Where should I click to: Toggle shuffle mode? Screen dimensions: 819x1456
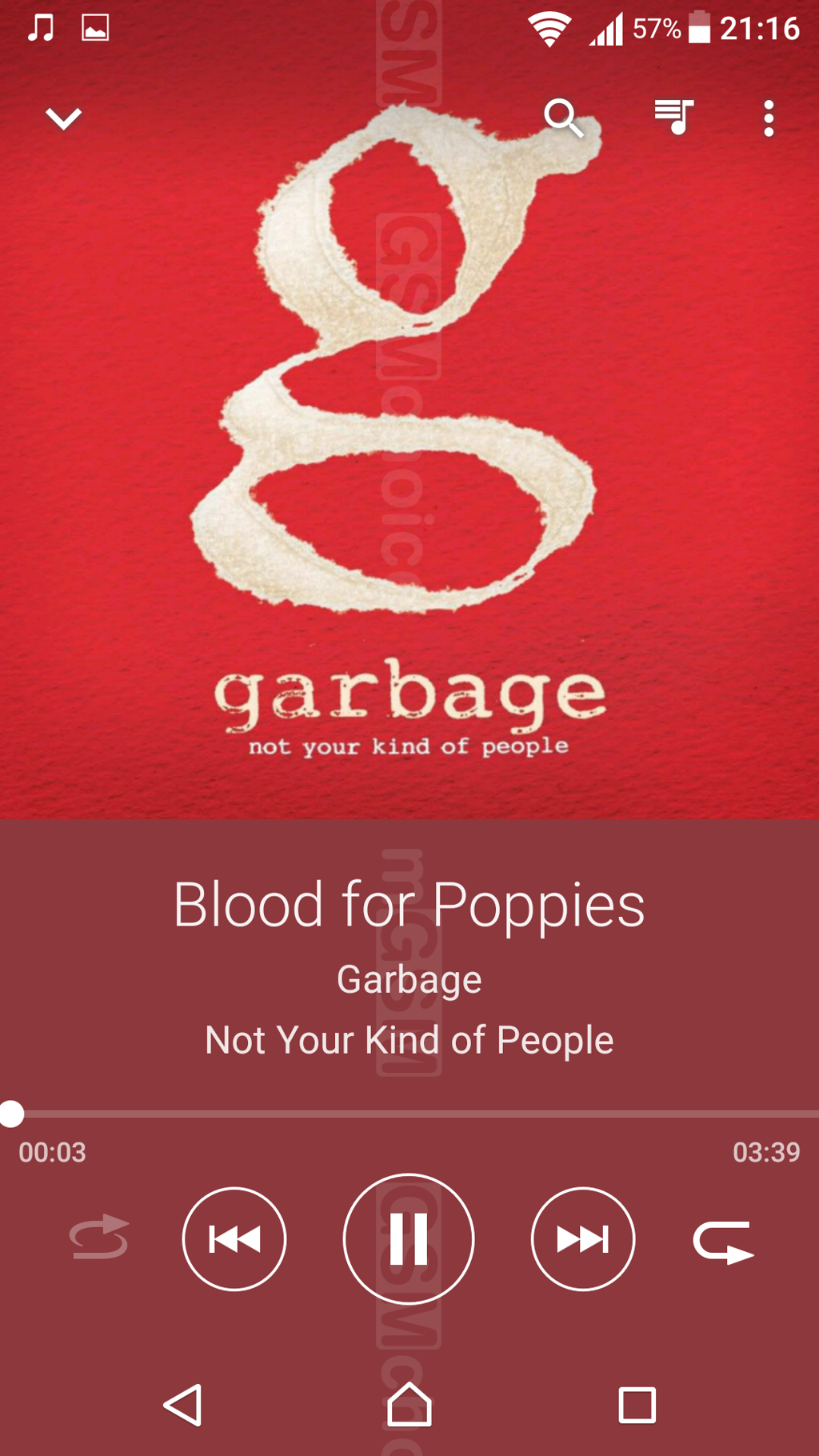(99, 1238)
